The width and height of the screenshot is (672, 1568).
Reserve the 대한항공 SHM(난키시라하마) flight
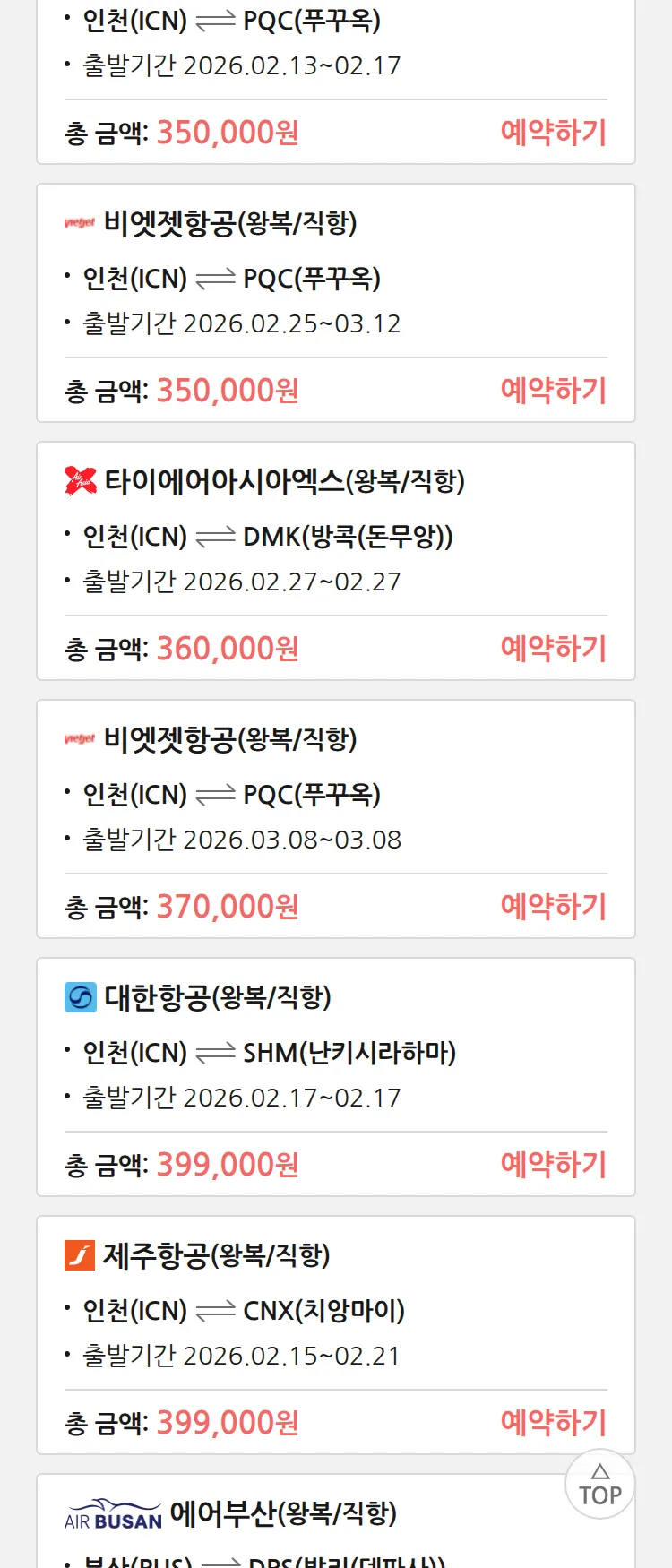click(x=553, y=1165)
